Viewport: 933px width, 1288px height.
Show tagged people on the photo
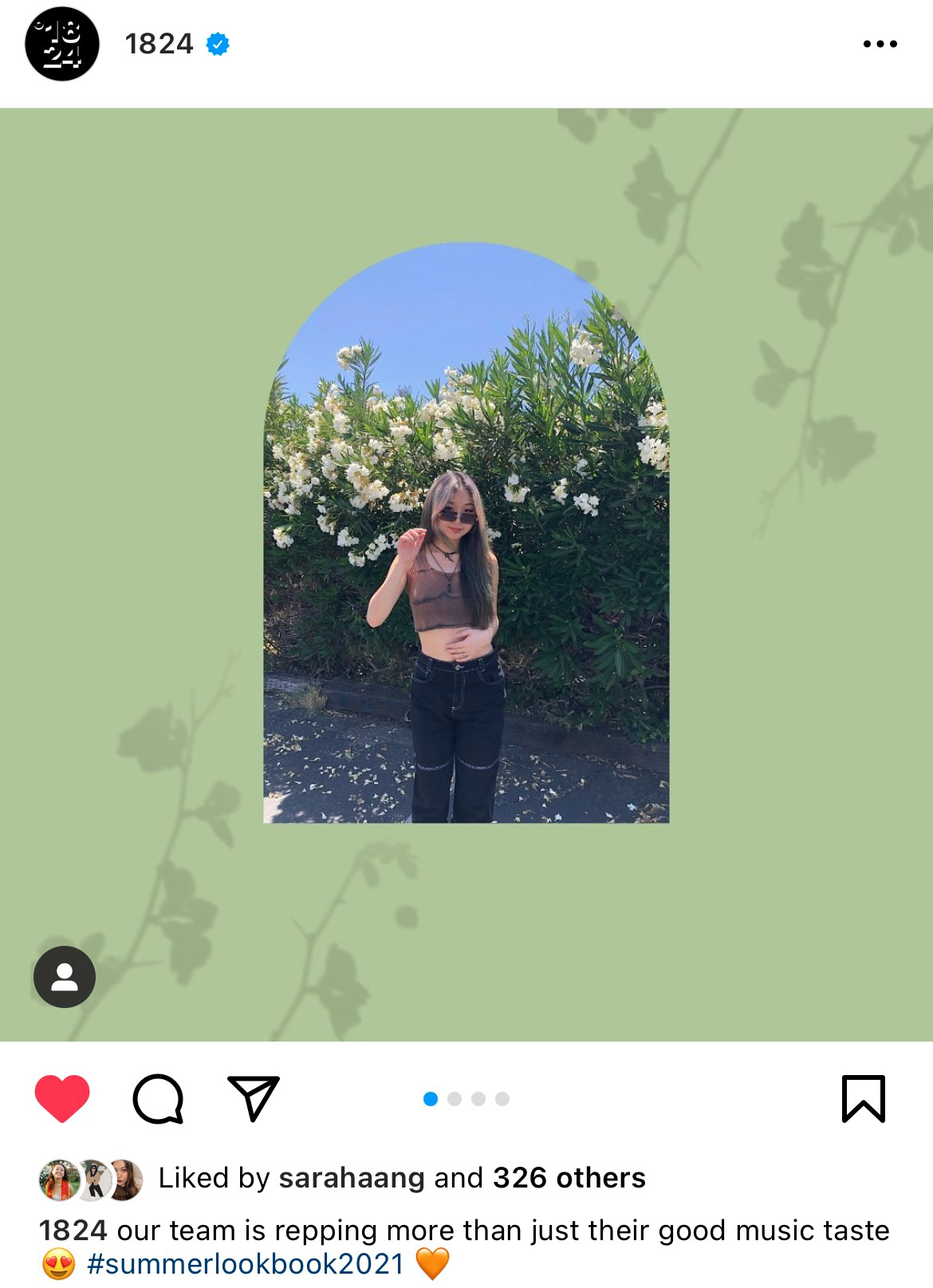tap(65, 976)
